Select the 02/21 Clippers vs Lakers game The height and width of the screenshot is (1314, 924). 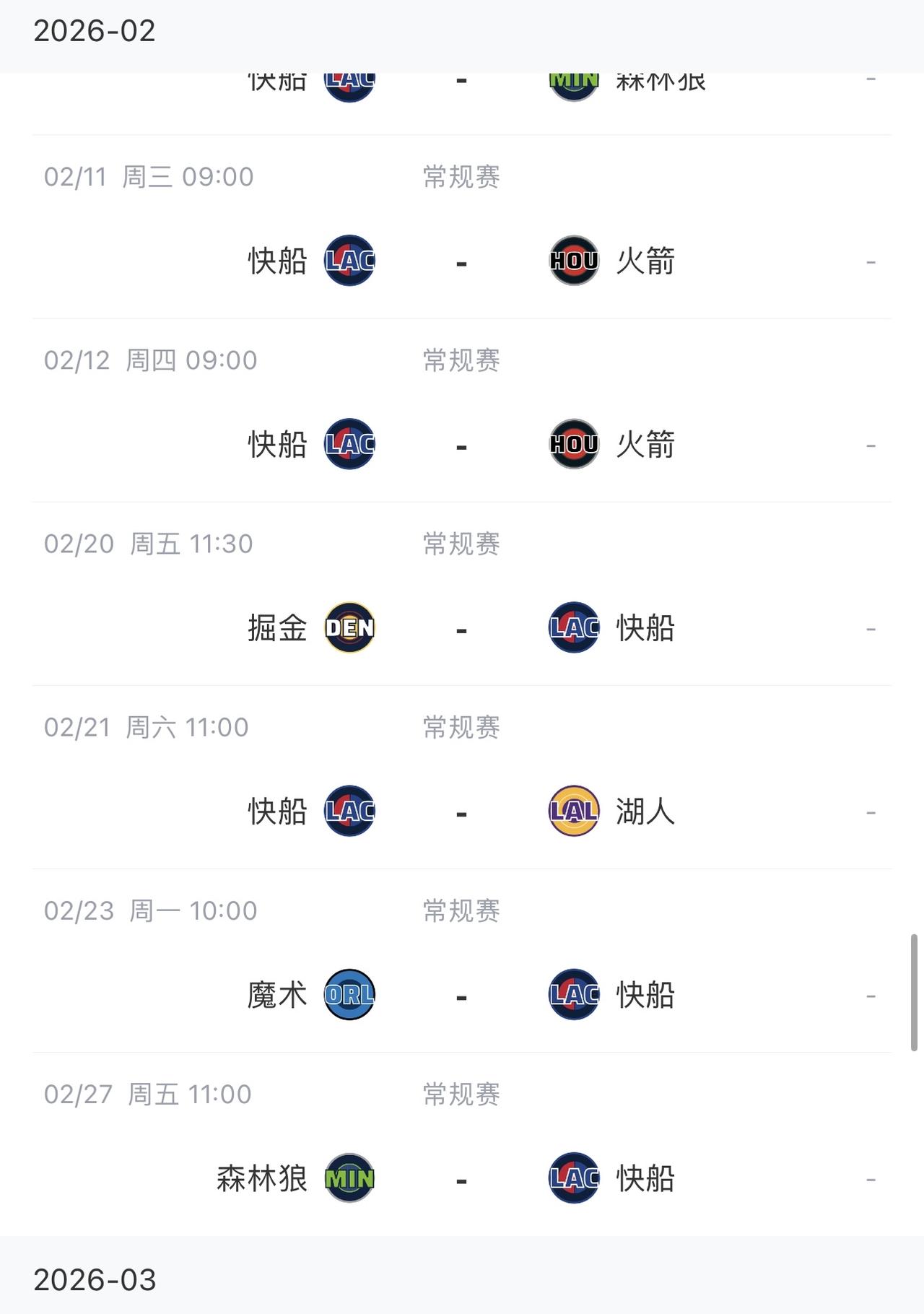tap(461, 812)
